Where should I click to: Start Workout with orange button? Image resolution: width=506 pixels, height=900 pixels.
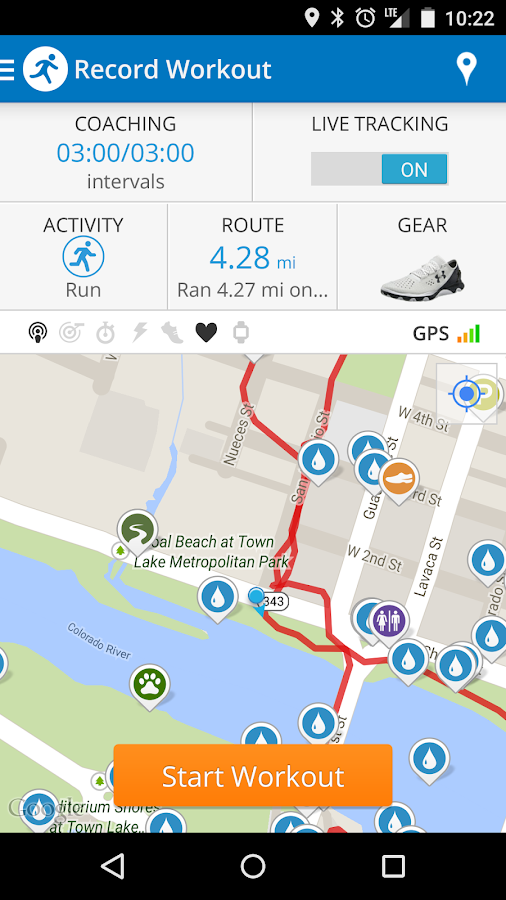pyautogui.click(x=253, y=776)
